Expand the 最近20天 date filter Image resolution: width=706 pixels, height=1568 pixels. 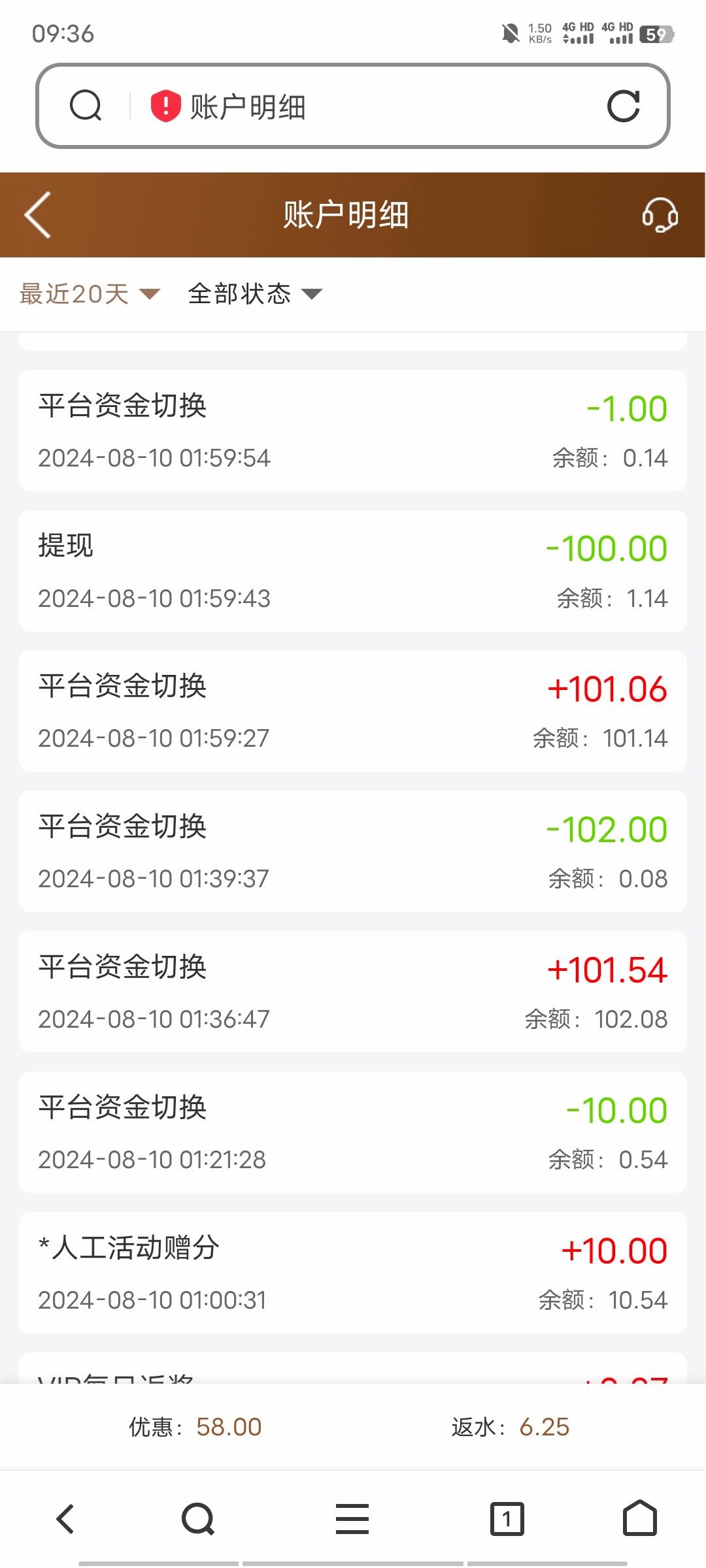click(90, 294)
